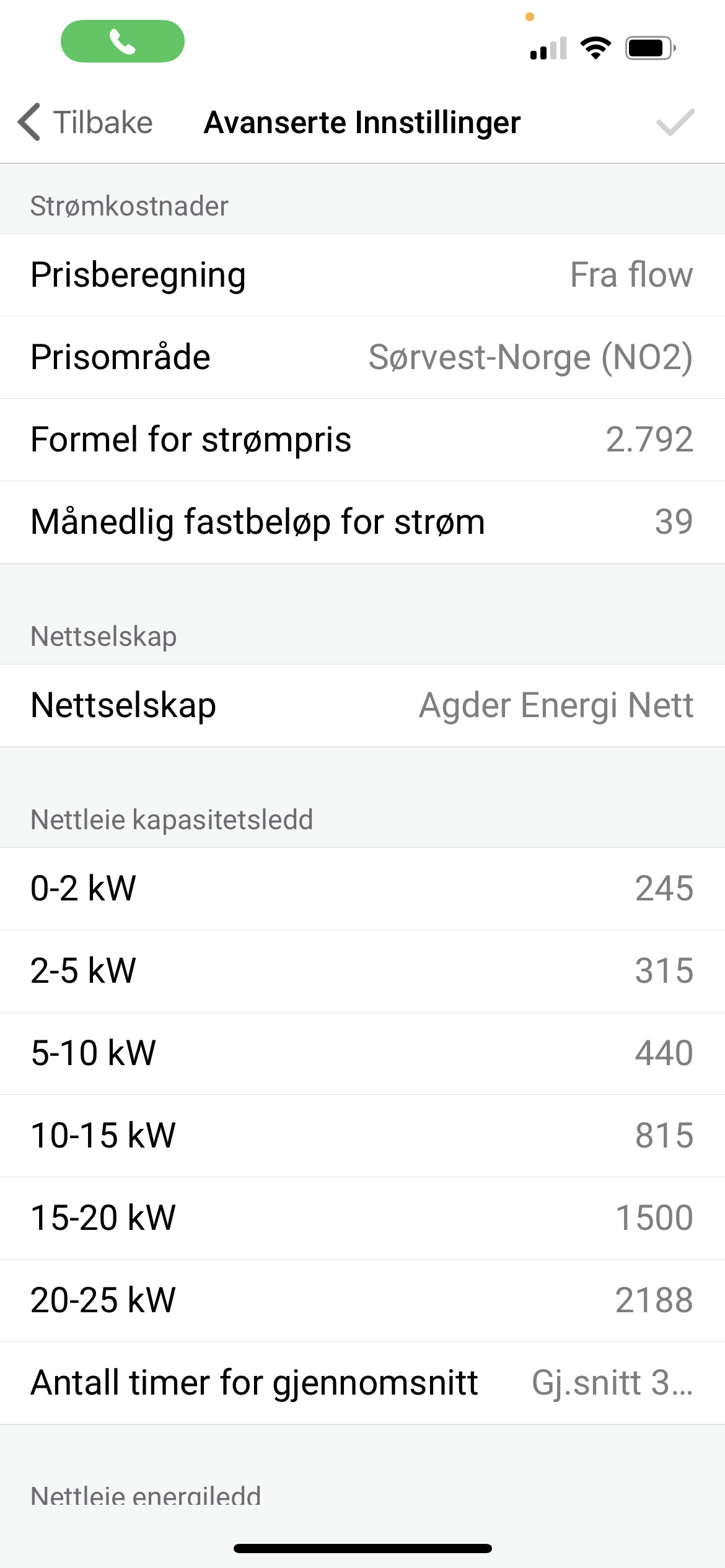Edit the 5-10 kW capacity price

click(362, 1053)
